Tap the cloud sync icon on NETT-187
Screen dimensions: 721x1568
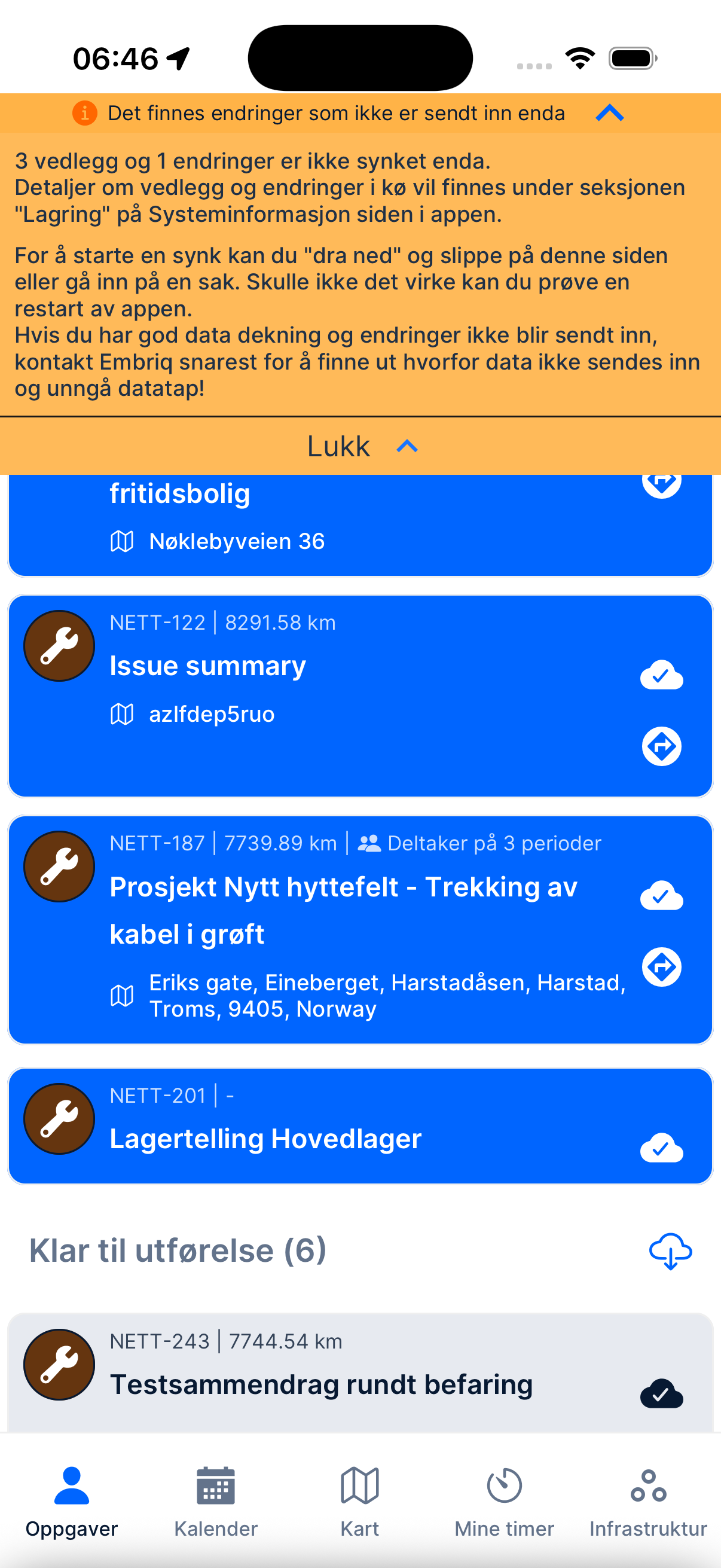pos(661,895)
